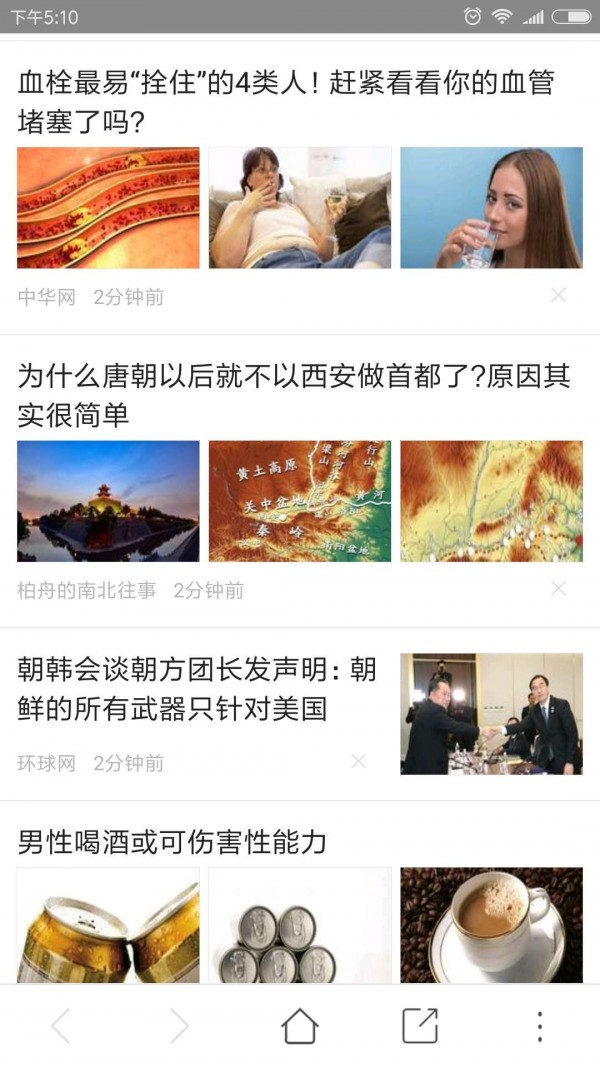
Task: Open the blood clot article about four types of people
Action: pos(286,102)
